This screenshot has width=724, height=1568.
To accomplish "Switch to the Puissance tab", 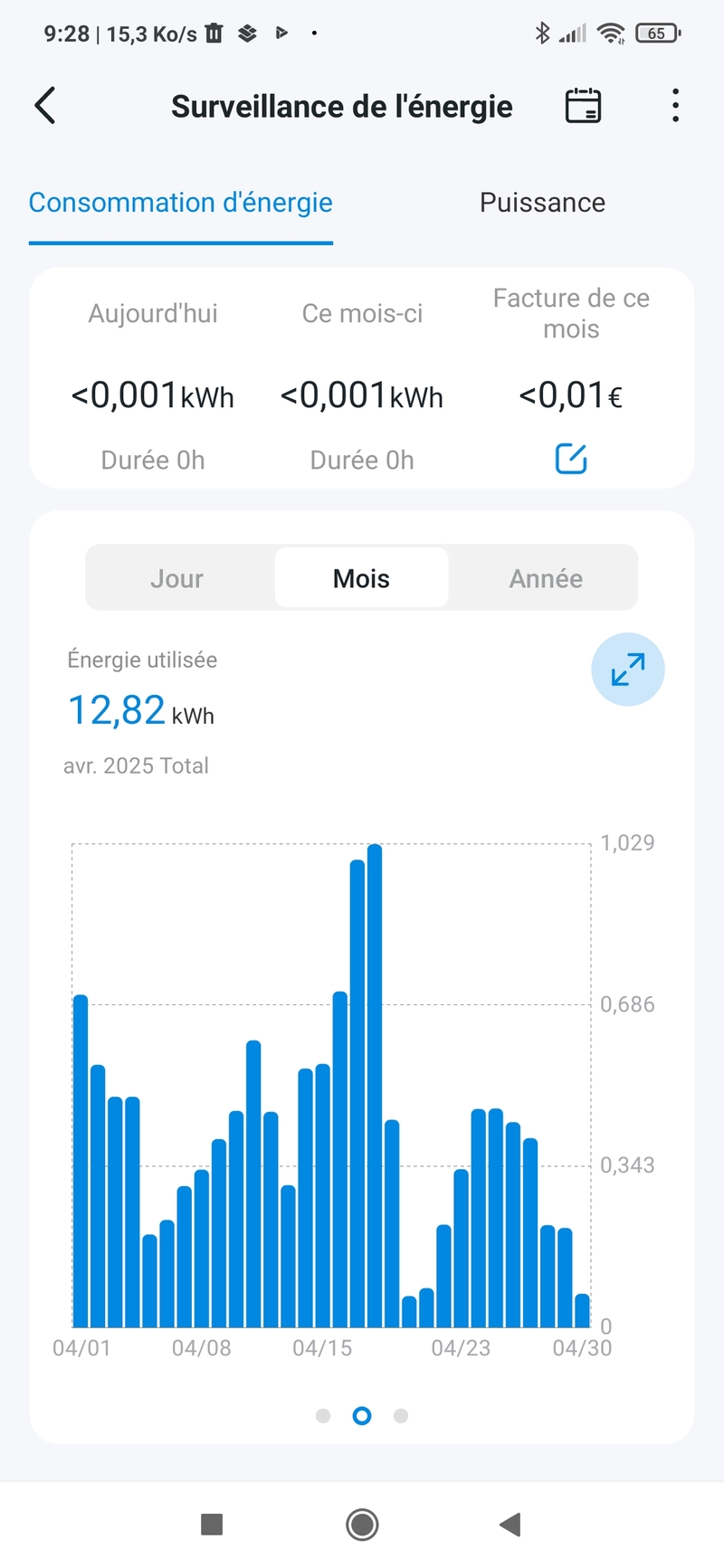I will click(542, 203).
